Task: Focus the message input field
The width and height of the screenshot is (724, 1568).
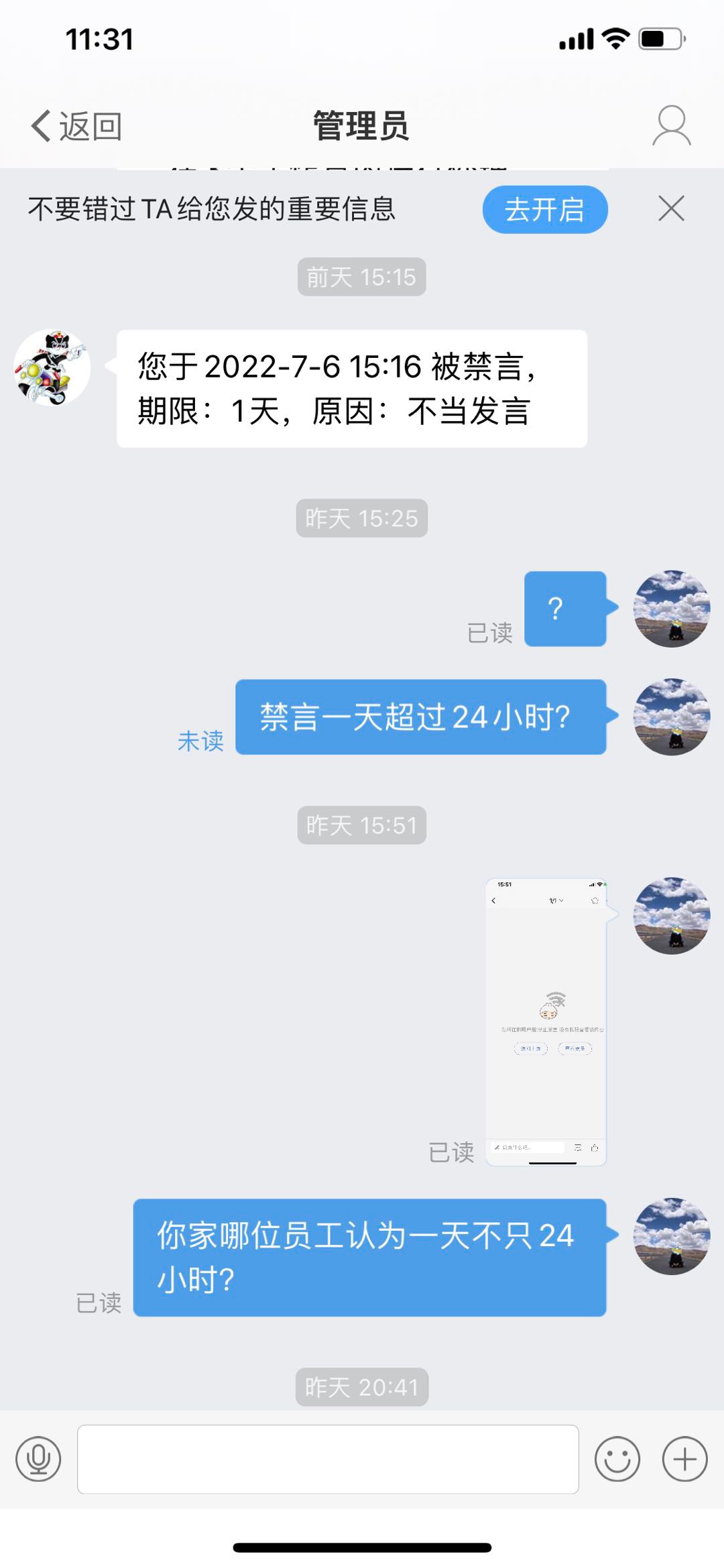Action: coord(328,1459)
